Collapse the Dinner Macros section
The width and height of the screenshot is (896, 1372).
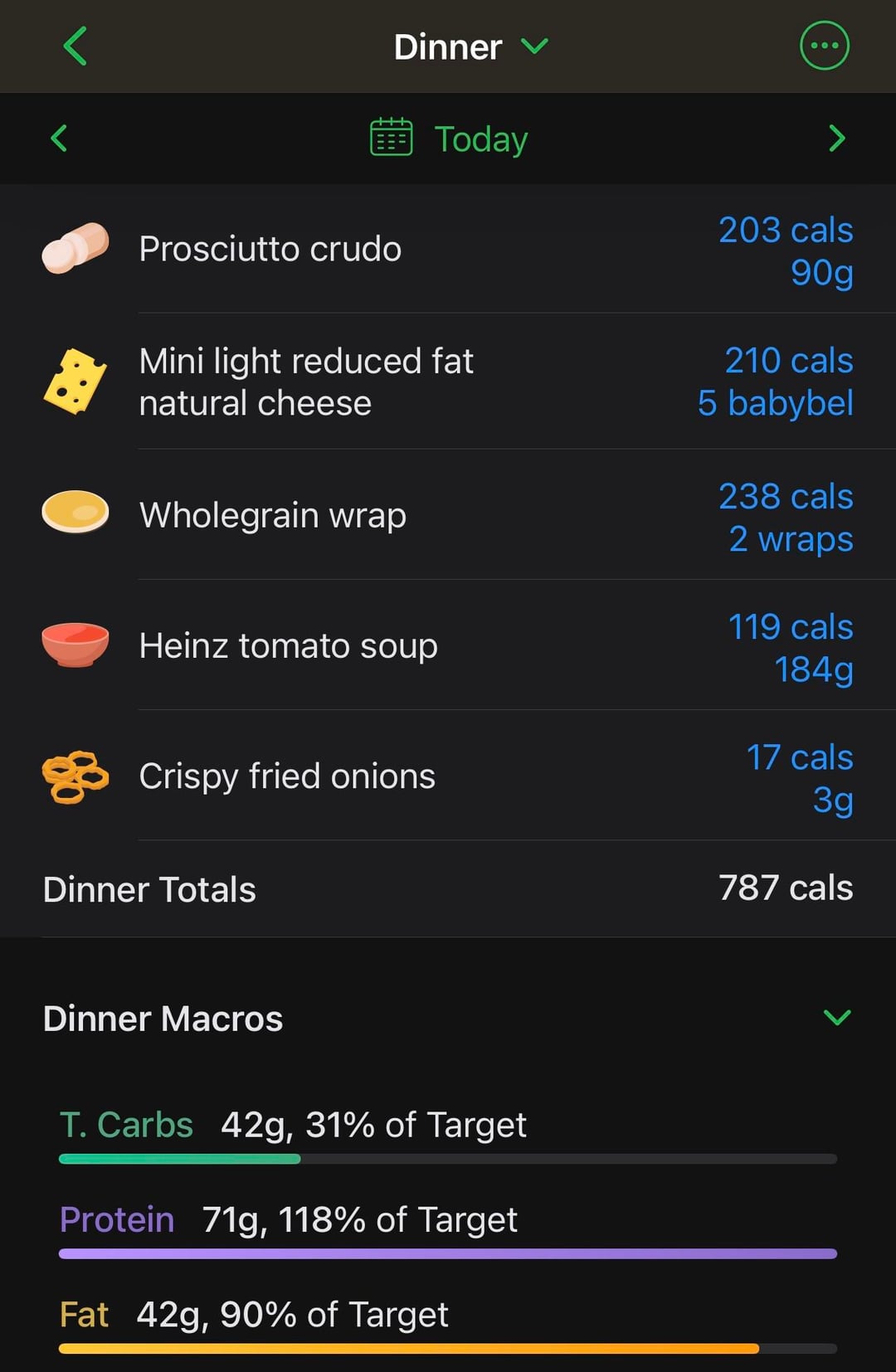click(837, 1018)
